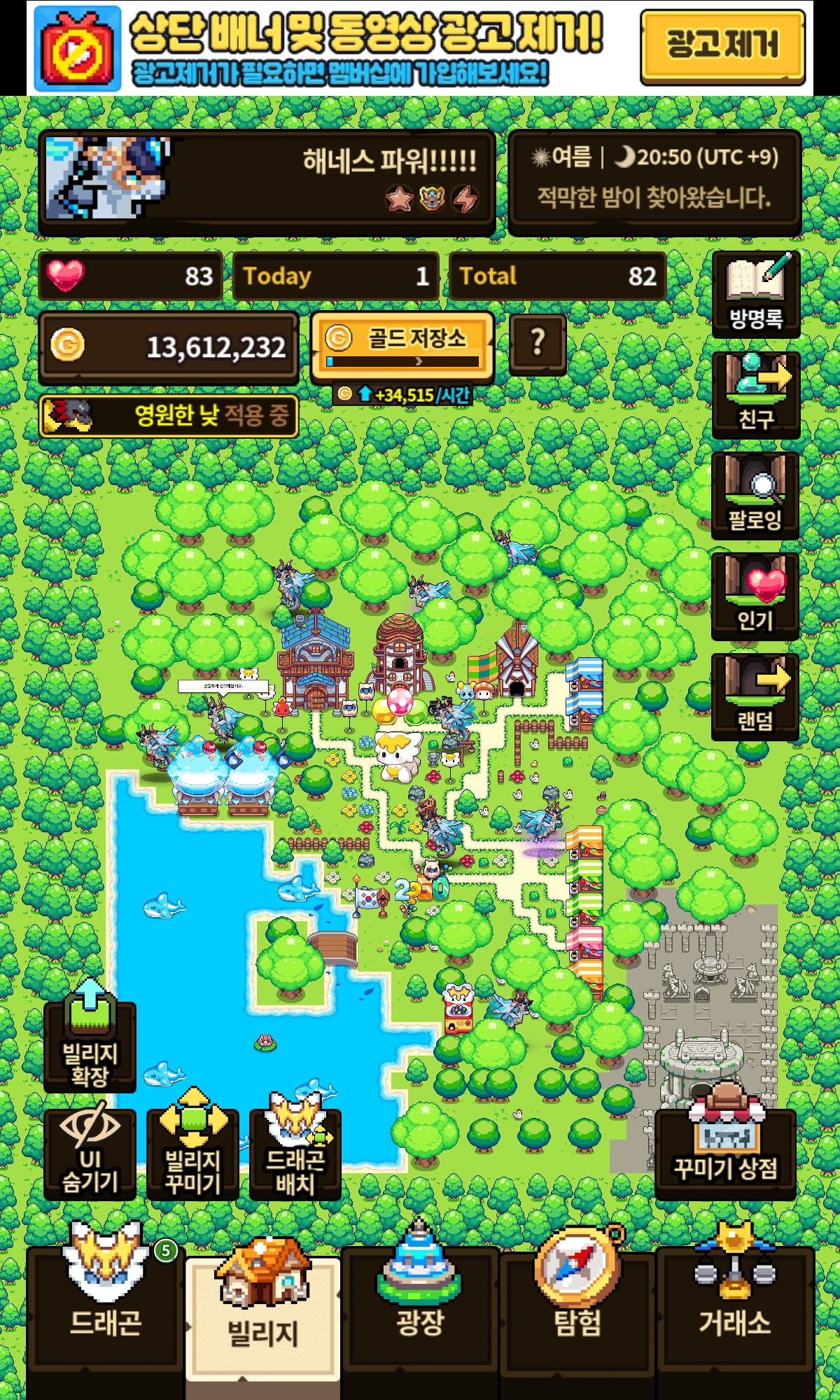The height and width of the screenshot is (1400, 840).
Task: Collect gold from 골드 저장소
Action: pos(402,346)
